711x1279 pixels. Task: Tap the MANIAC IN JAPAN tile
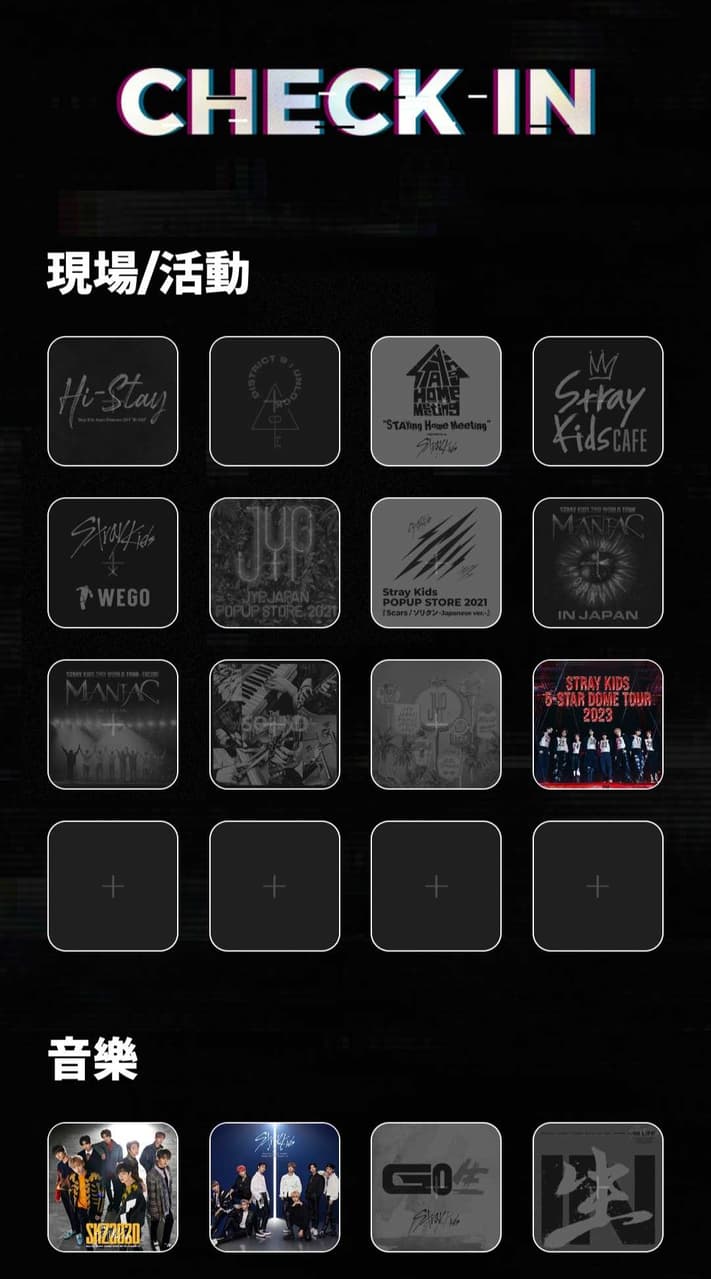click(x=598, y=563)
